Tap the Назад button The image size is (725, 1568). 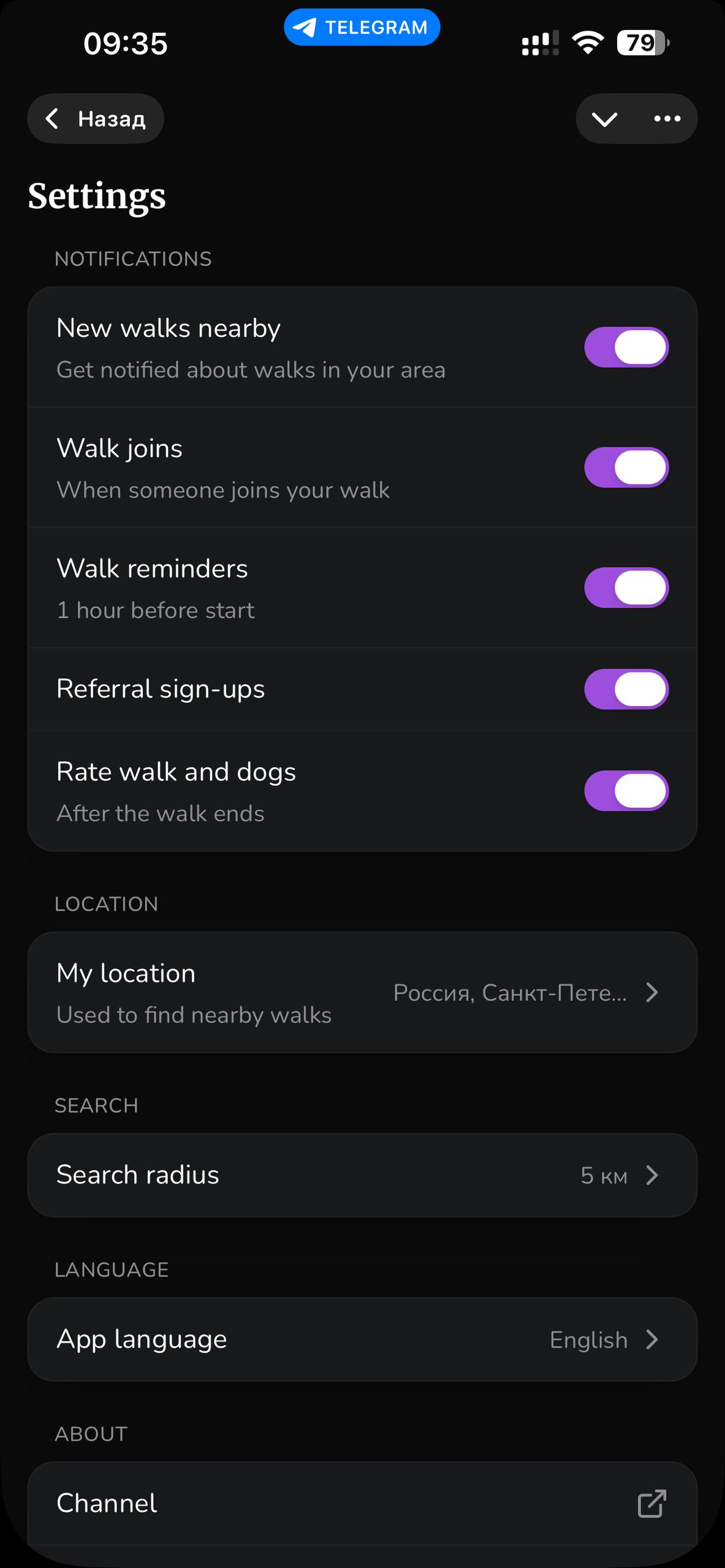(95, 118)
